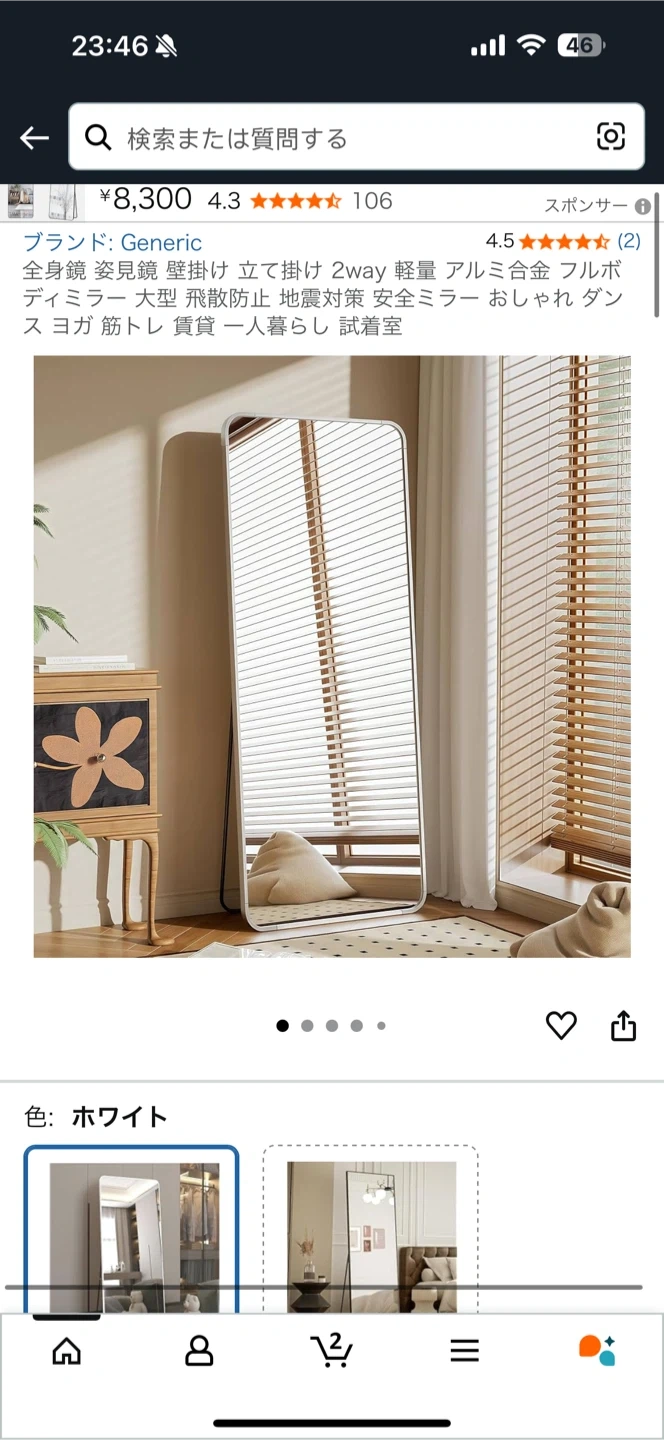Add item to wish list heart
Screen dimensions: 664x1440
click(x=561, y=1025)
